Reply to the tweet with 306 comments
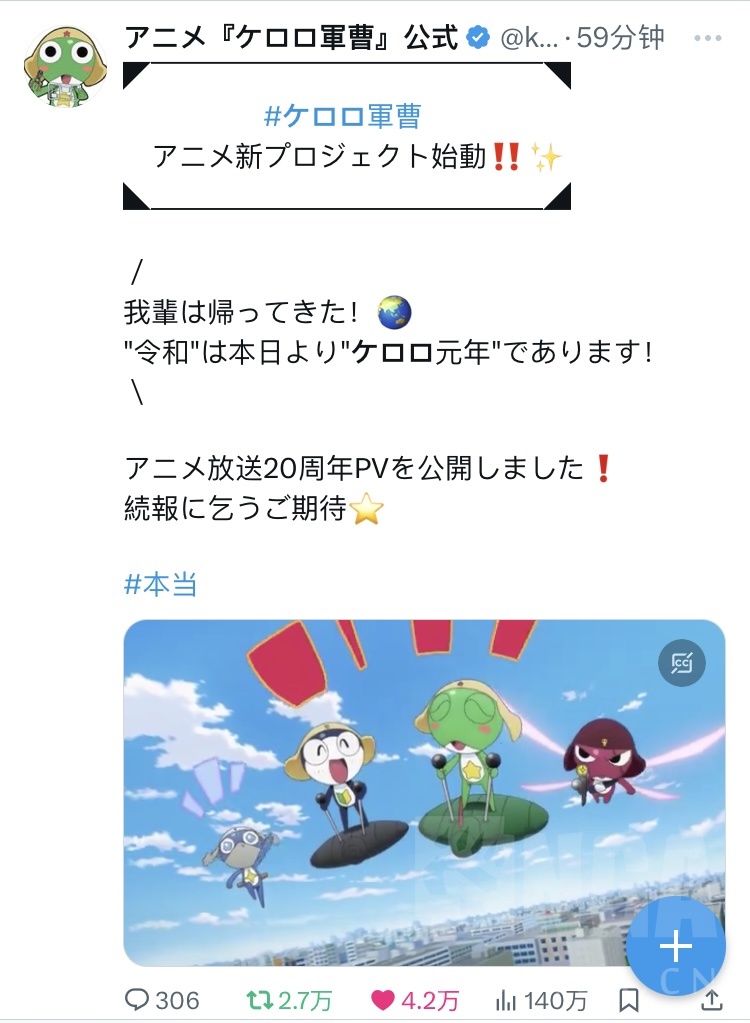The image size is (750, 1023). tap(137, 999)
